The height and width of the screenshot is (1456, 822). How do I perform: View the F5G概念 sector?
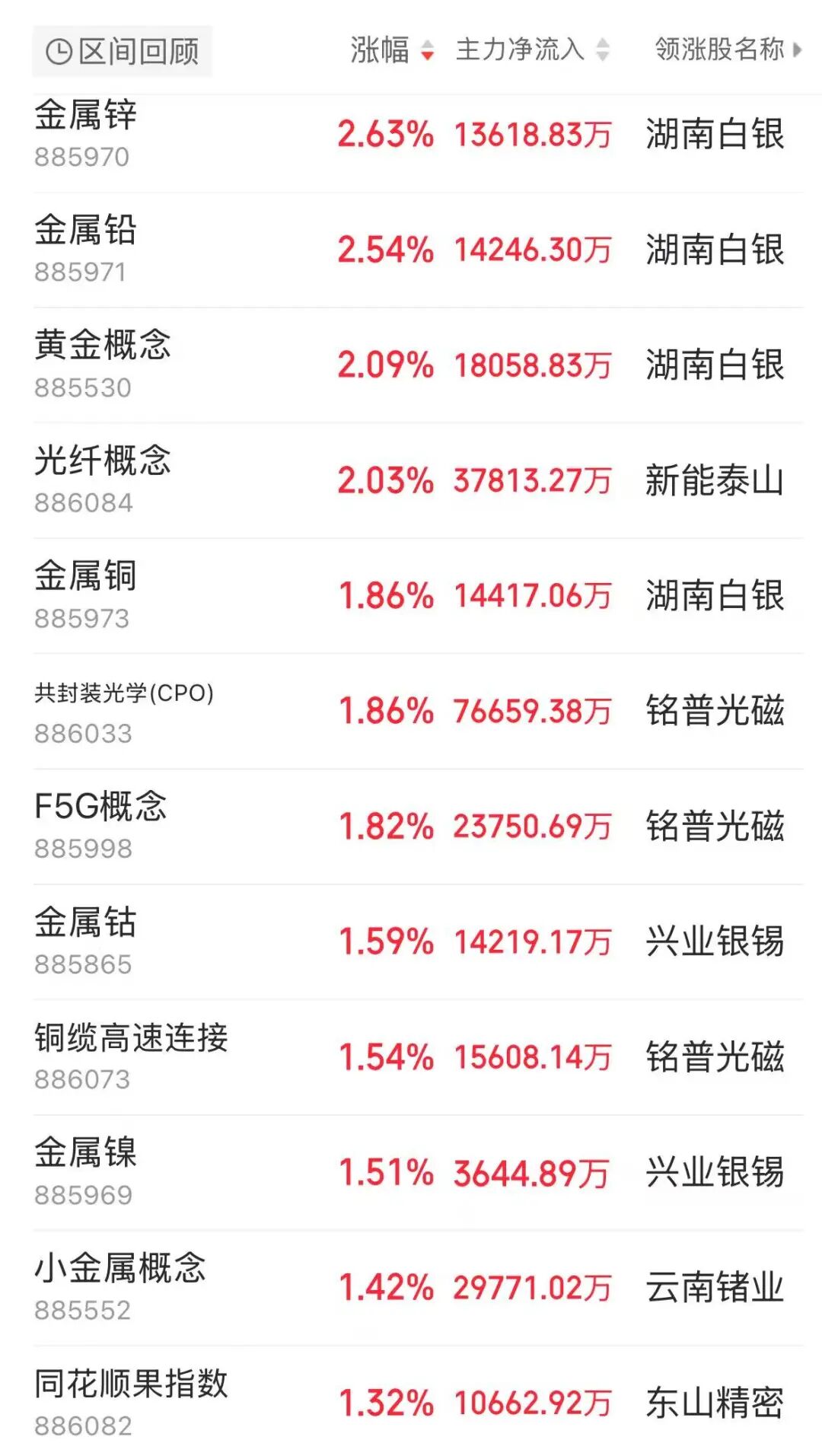[x=100, y=825]
